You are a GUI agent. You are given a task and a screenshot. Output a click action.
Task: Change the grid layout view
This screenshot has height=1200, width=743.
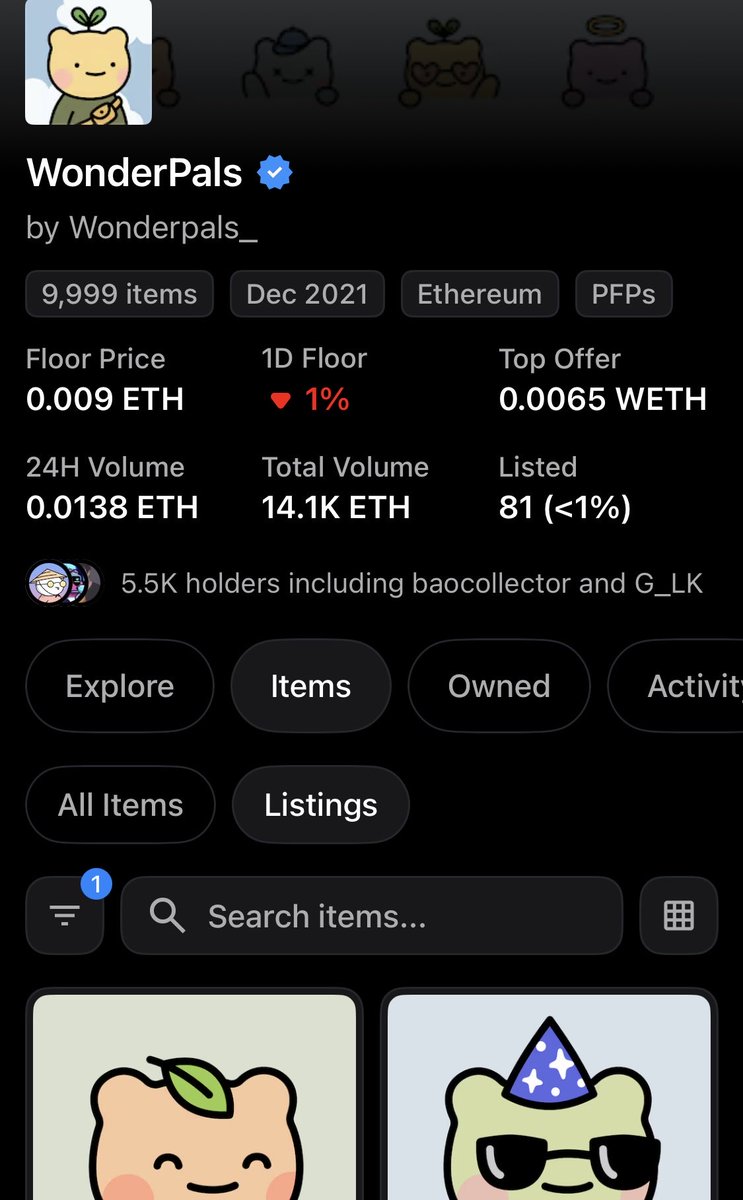point(679,915)
